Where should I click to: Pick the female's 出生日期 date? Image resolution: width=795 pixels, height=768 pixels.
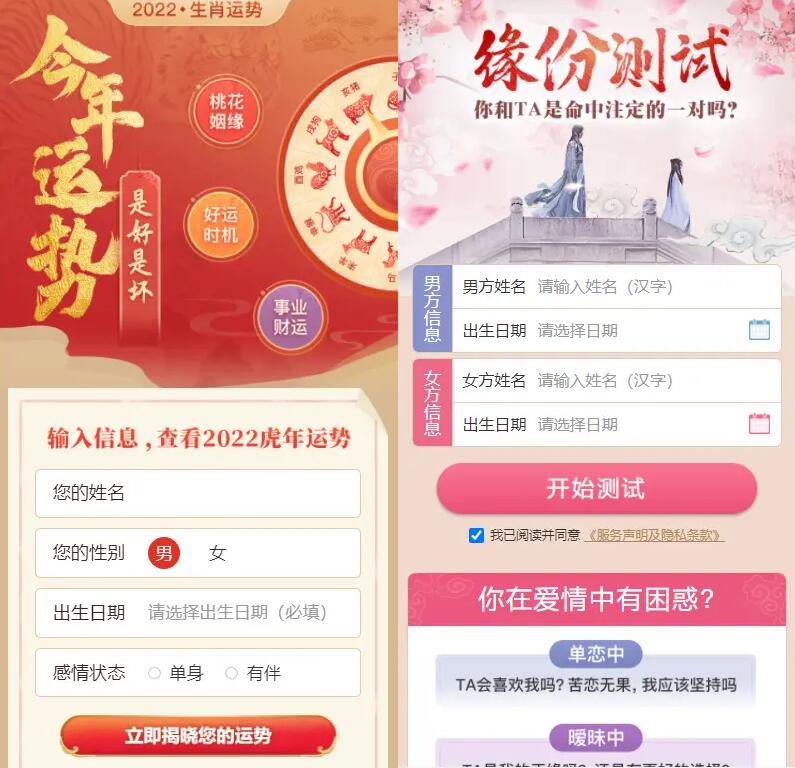[x=640, y=424]
